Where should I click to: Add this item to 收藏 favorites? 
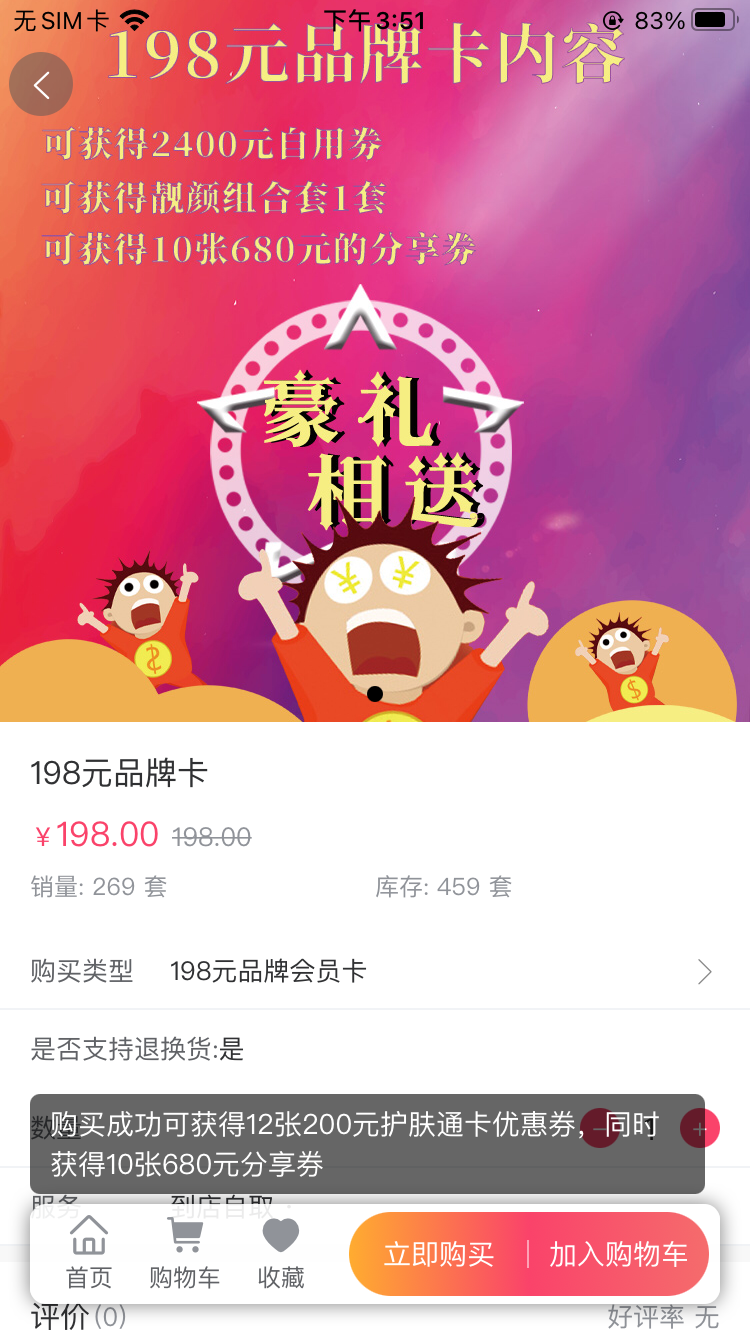[x=281, y=1252]
